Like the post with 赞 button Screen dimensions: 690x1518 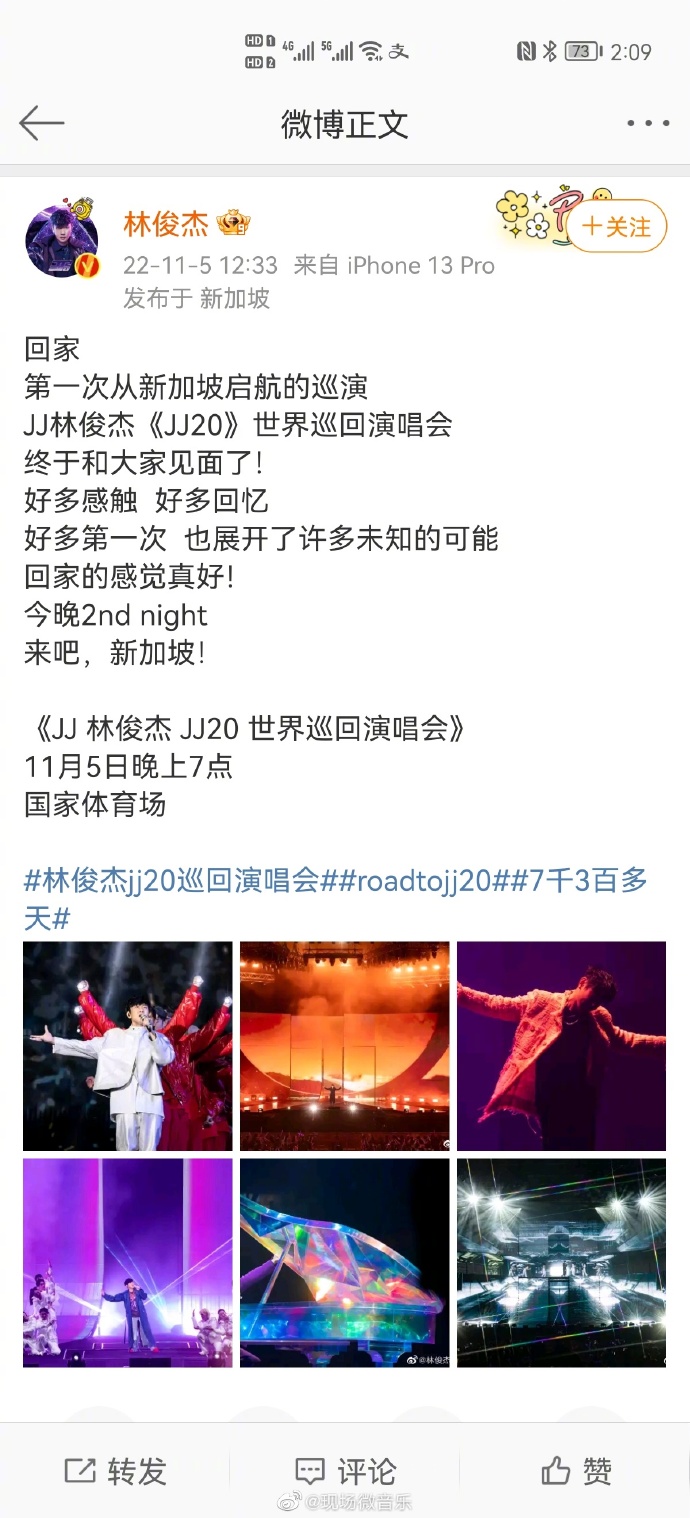coord(576,1471)
